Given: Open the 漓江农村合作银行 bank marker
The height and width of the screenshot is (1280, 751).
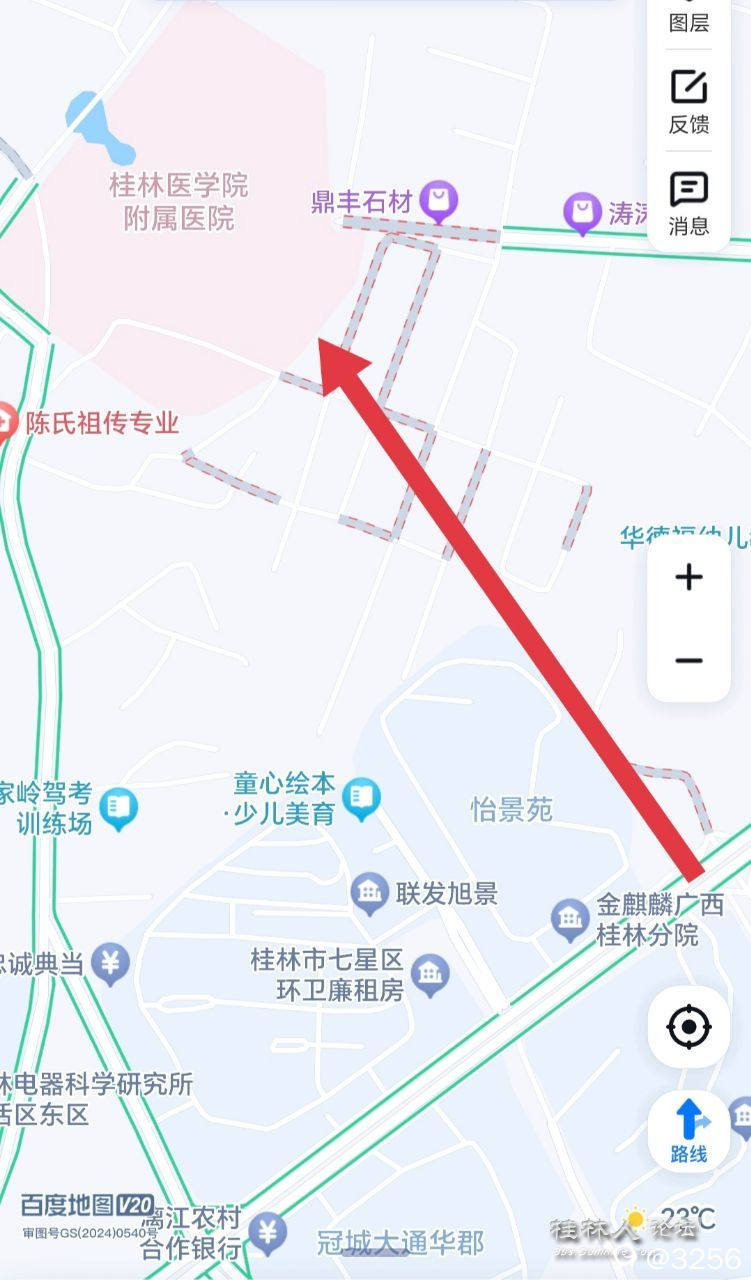Looking at the screenshot, I should click(x=267, y=1232).
